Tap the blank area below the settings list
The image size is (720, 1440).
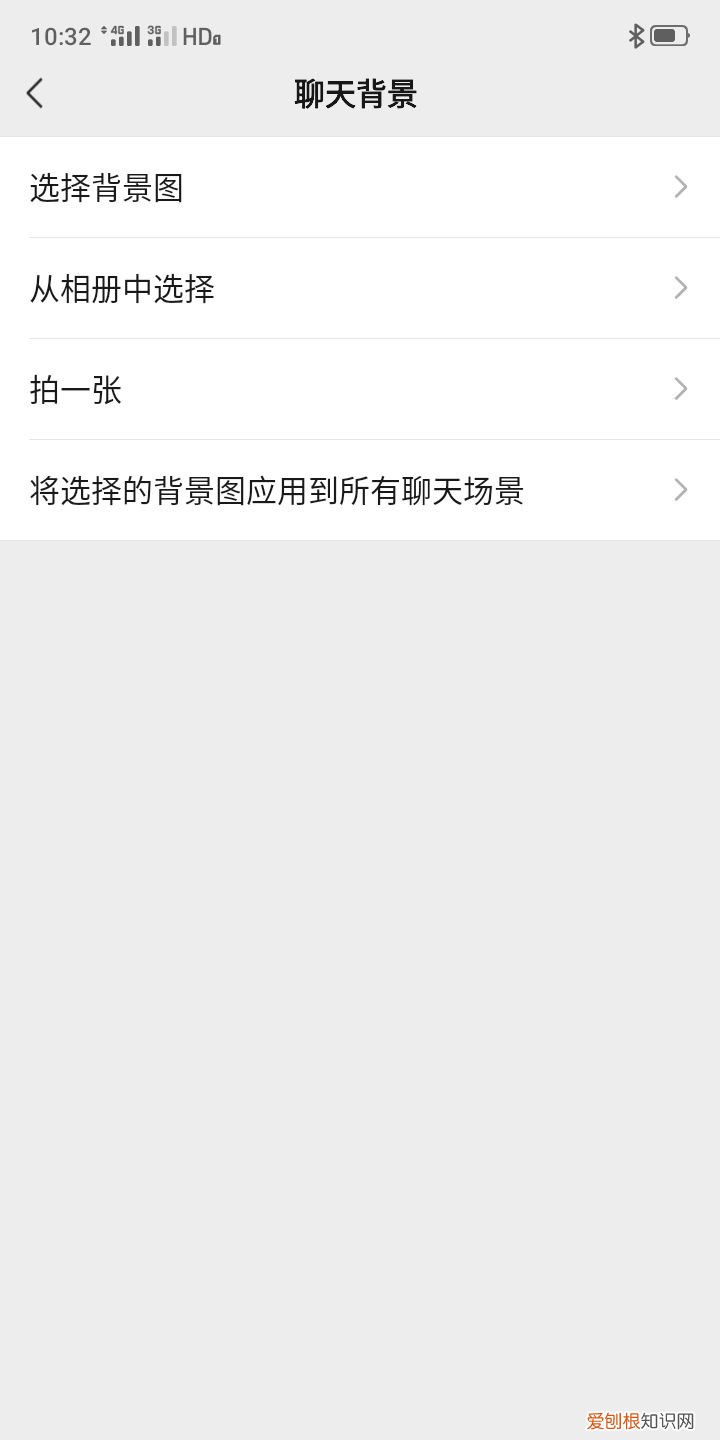tap(360, 900)
